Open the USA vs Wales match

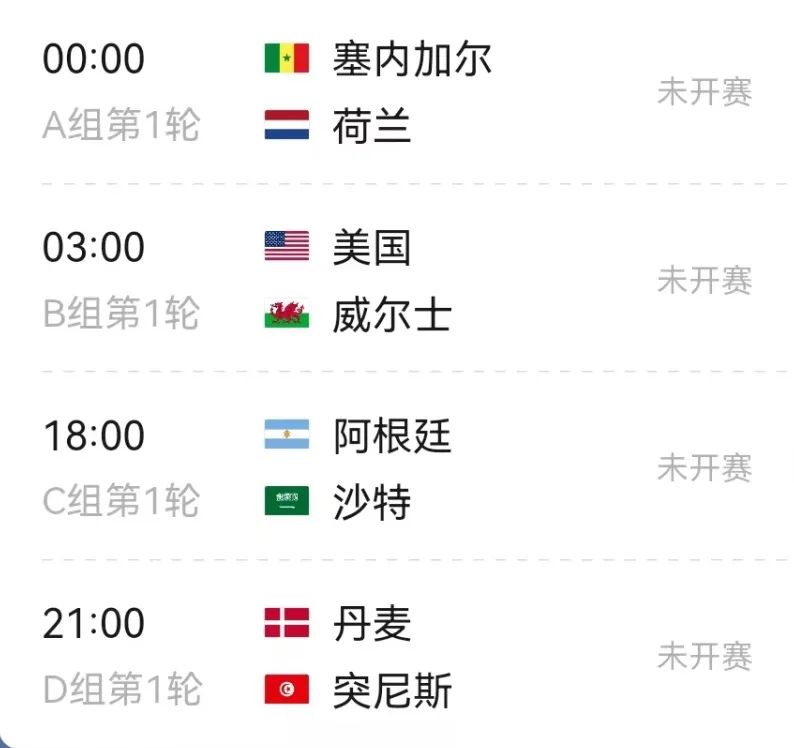click(x=397, y=281)
